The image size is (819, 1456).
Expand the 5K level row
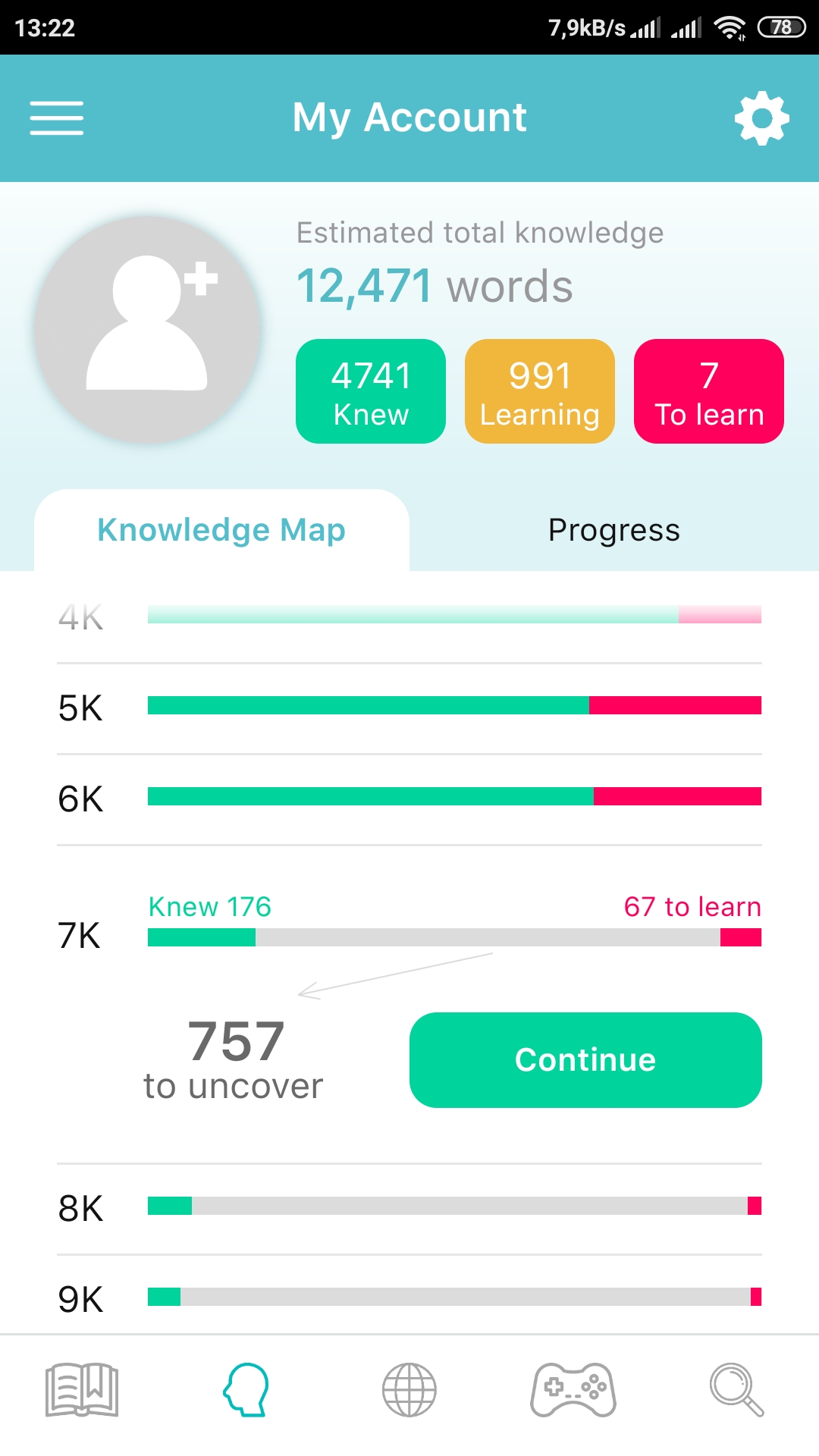point(409,707)
